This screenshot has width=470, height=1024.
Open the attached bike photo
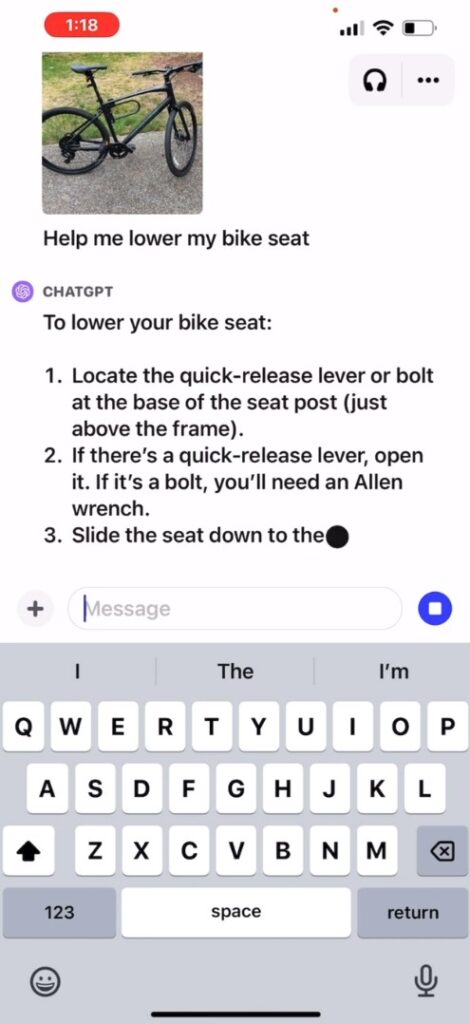pyautogui.click(x=122, y=133)
